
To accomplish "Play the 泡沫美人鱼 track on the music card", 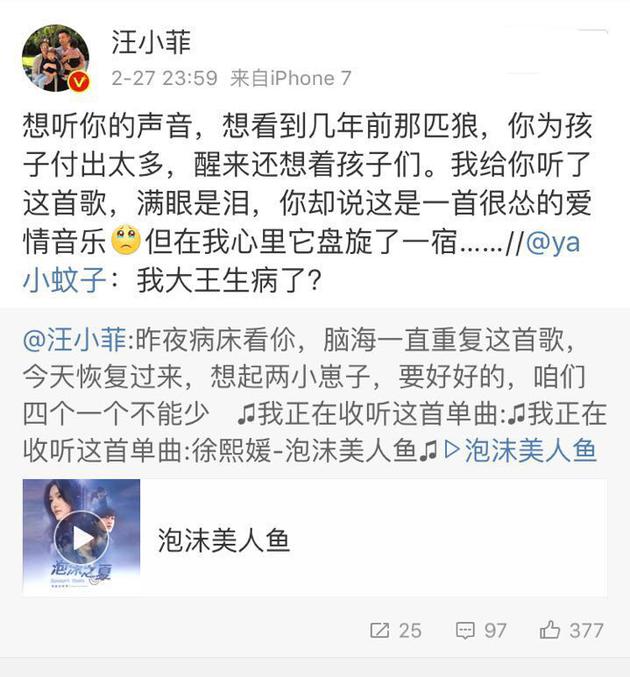I will point(81,537).
